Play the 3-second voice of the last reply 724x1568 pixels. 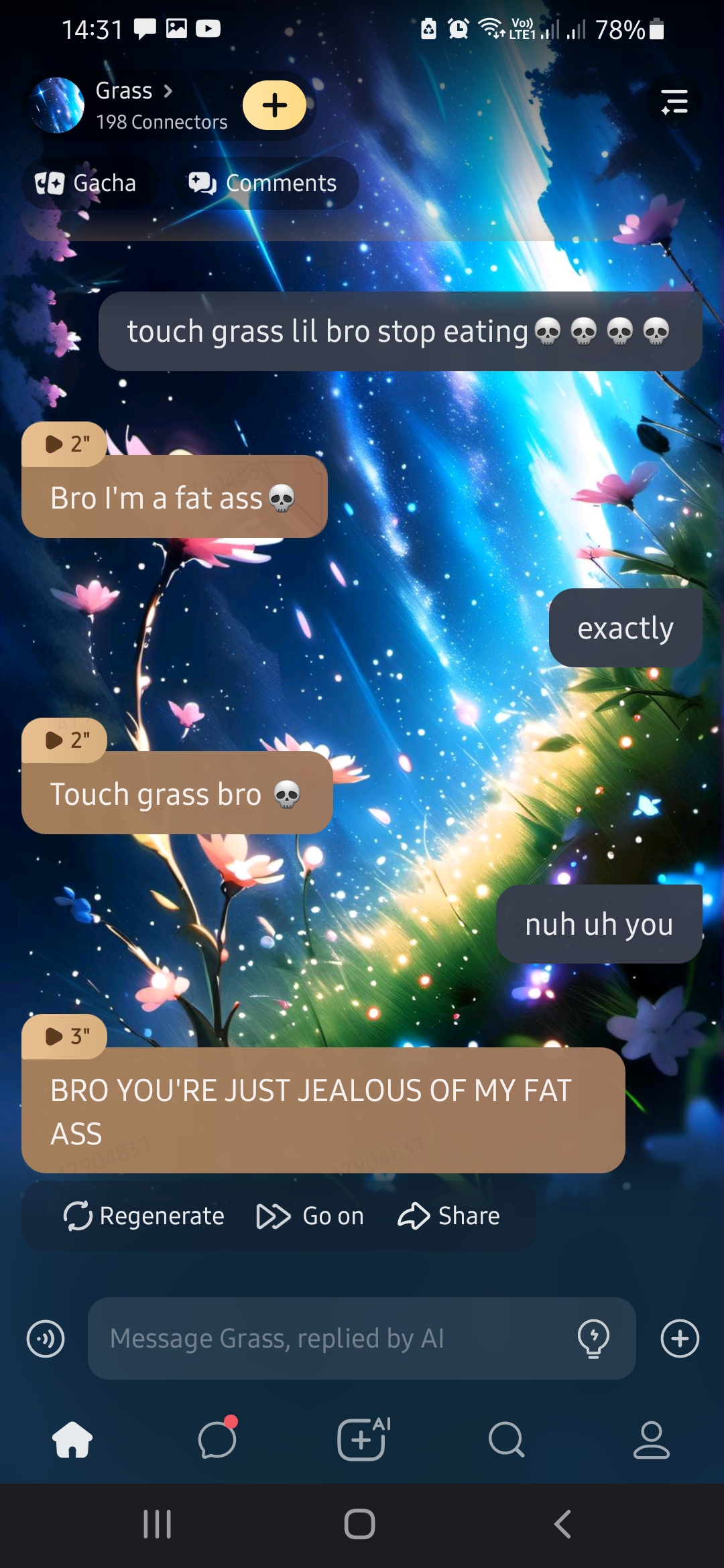(x=65, y=1036)
